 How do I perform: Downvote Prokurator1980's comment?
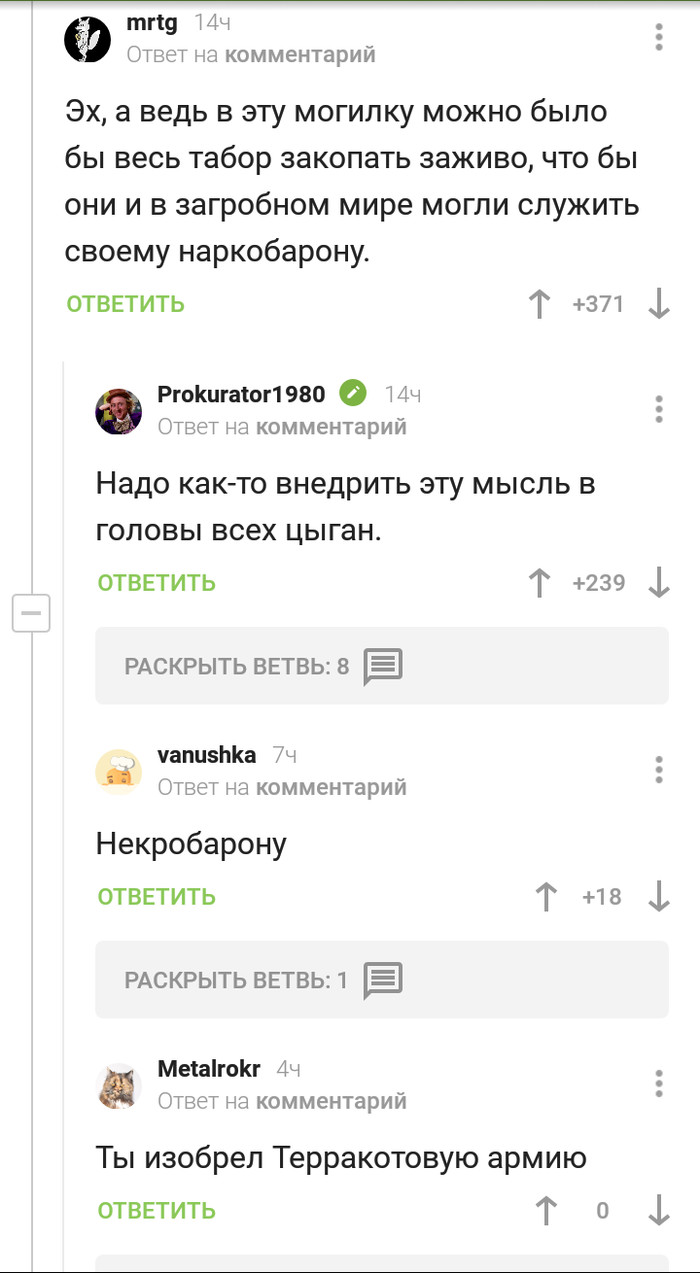tap(658, 583)
